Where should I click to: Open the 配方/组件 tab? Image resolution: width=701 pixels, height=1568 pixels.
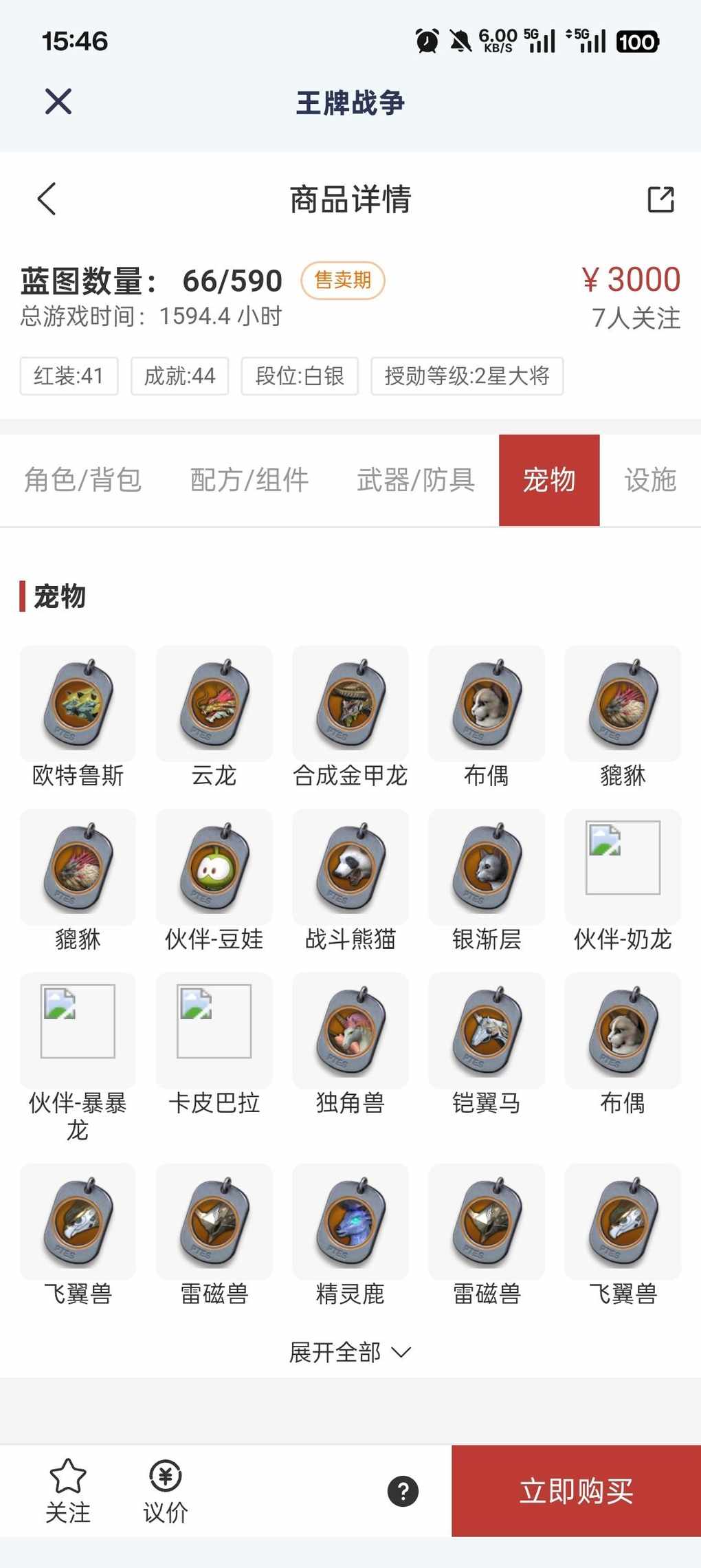pyautogui.click(x=249, y=480)
